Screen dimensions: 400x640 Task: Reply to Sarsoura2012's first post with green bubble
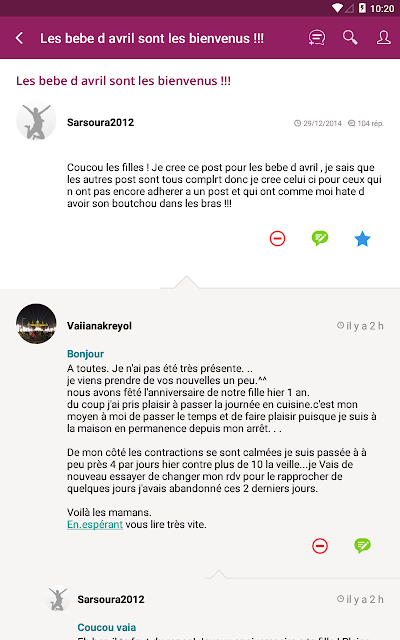click(320, 238)
